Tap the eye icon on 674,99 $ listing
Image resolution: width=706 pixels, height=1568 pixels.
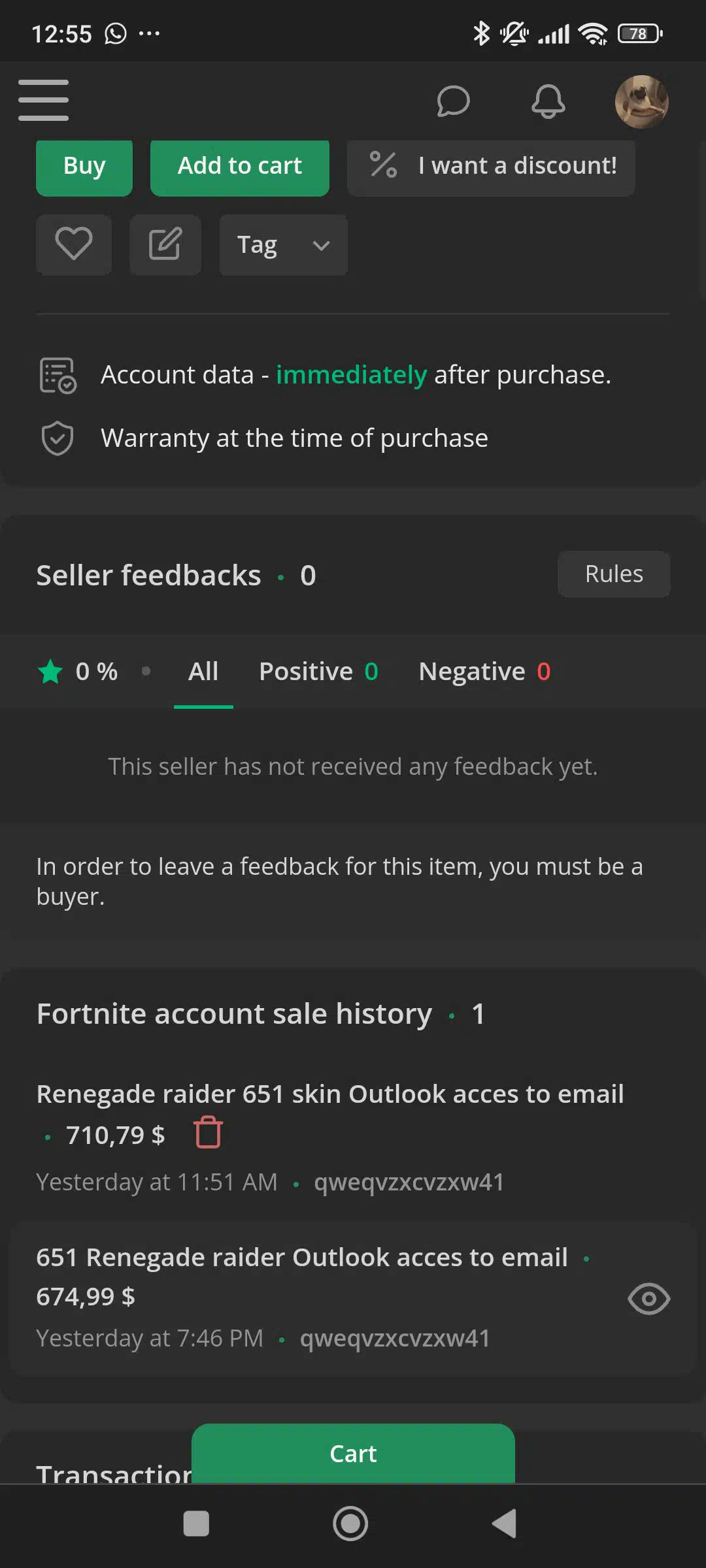pos(648,1299)
